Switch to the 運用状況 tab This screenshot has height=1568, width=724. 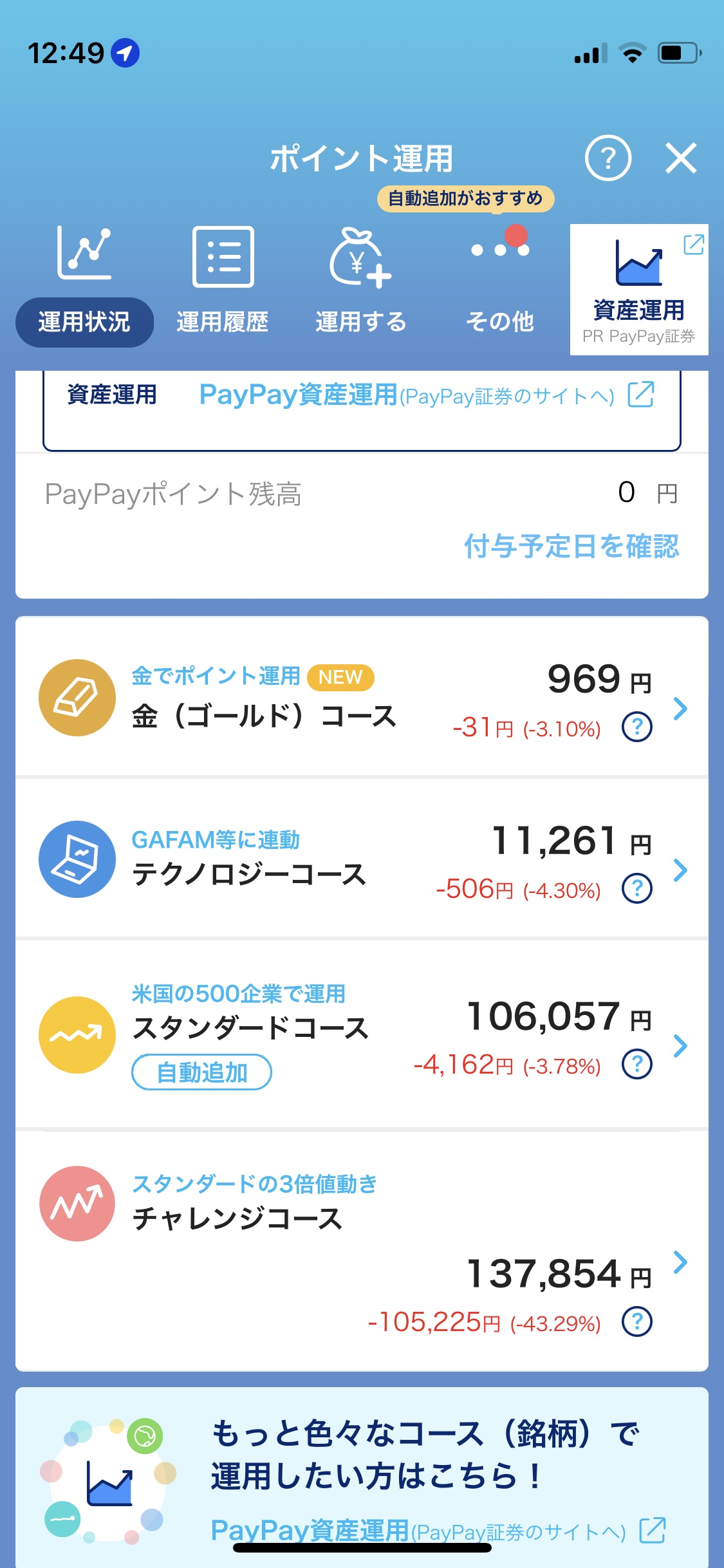tap(84, 286)
